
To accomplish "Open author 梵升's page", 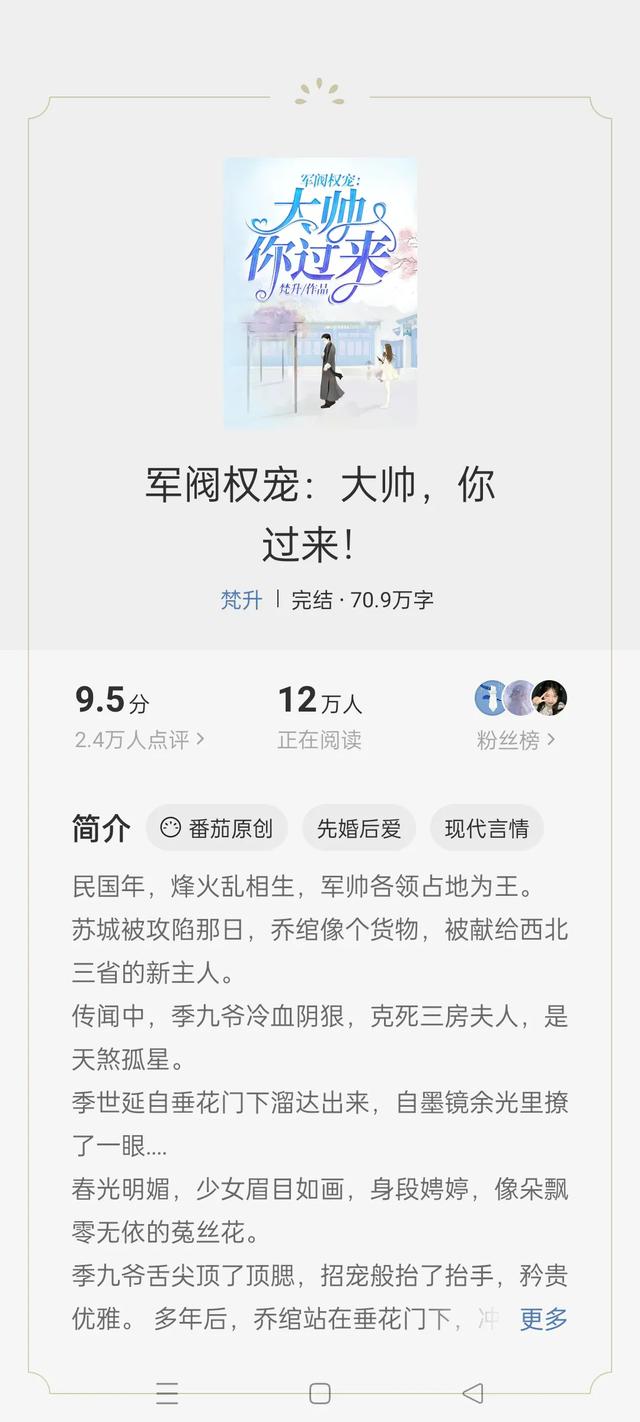I will click(241, 600).
